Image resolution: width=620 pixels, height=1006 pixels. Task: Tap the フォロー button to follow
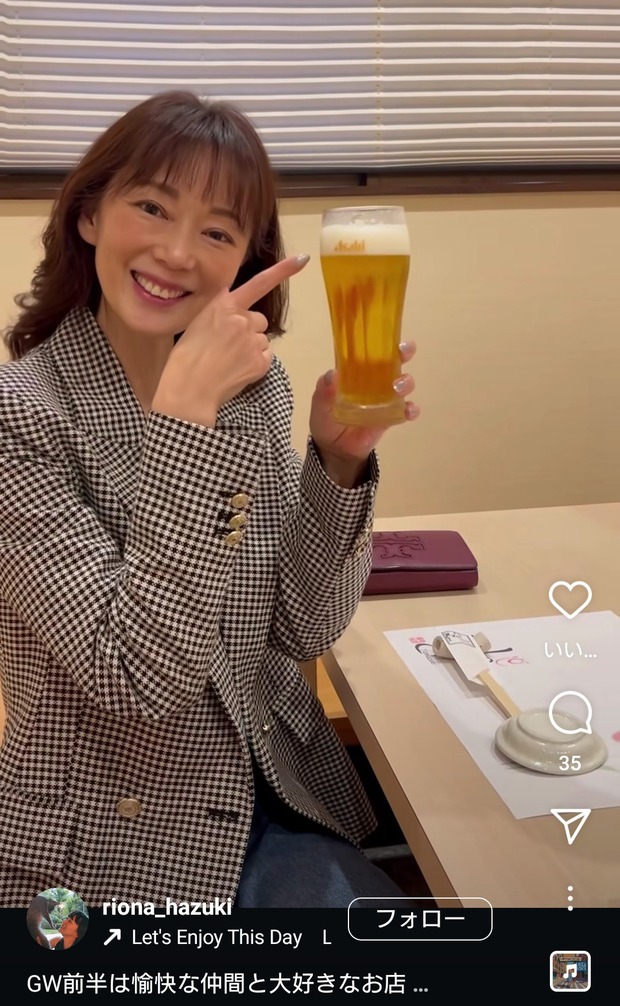420,919
